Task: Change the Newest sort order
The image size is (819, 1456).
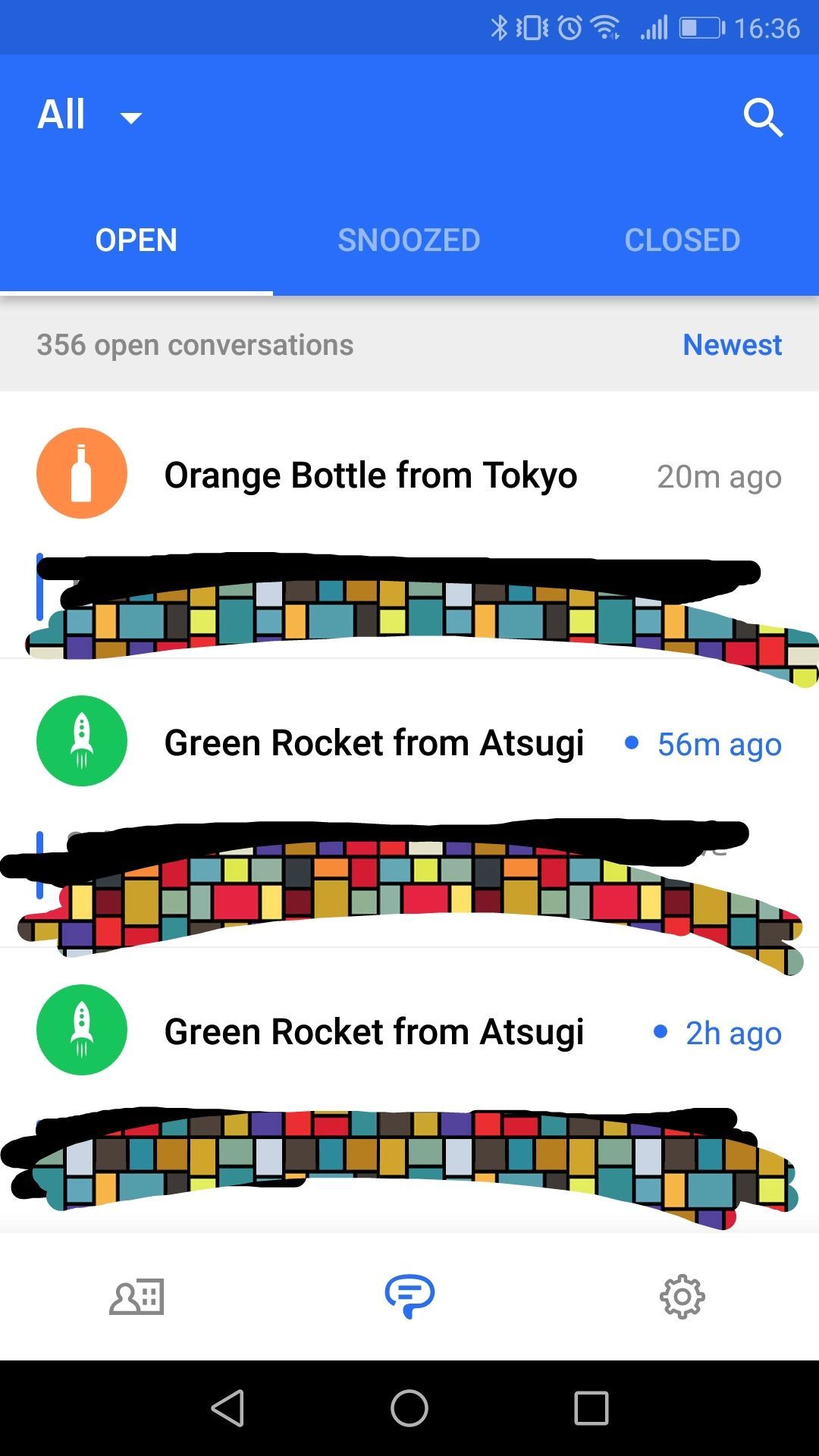Action: [732, 345]
